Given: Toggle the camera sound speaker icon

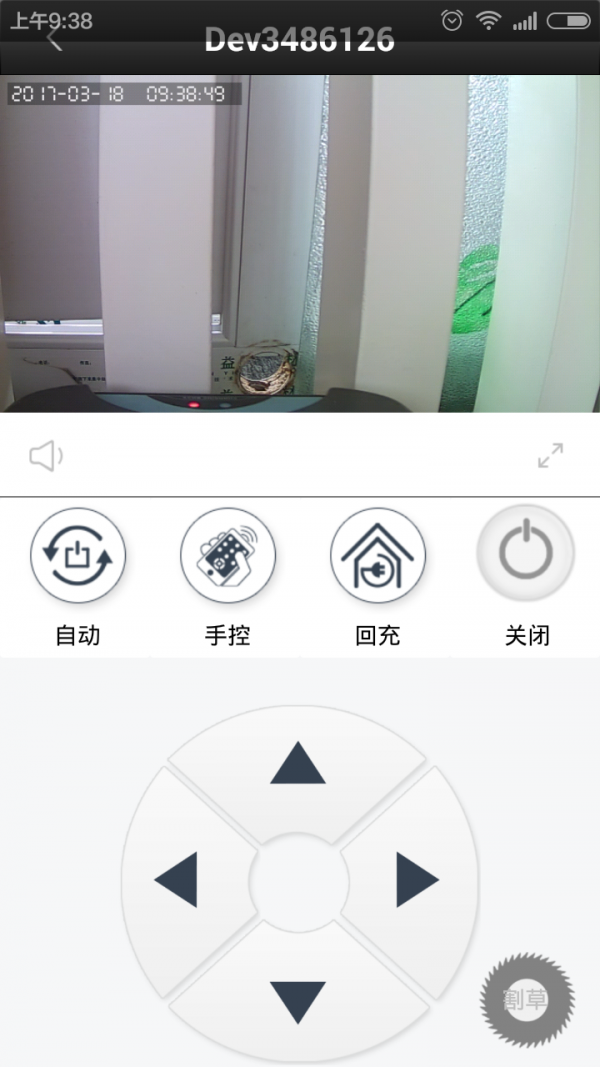Looking at the screenshot, I should pos(46,457).
